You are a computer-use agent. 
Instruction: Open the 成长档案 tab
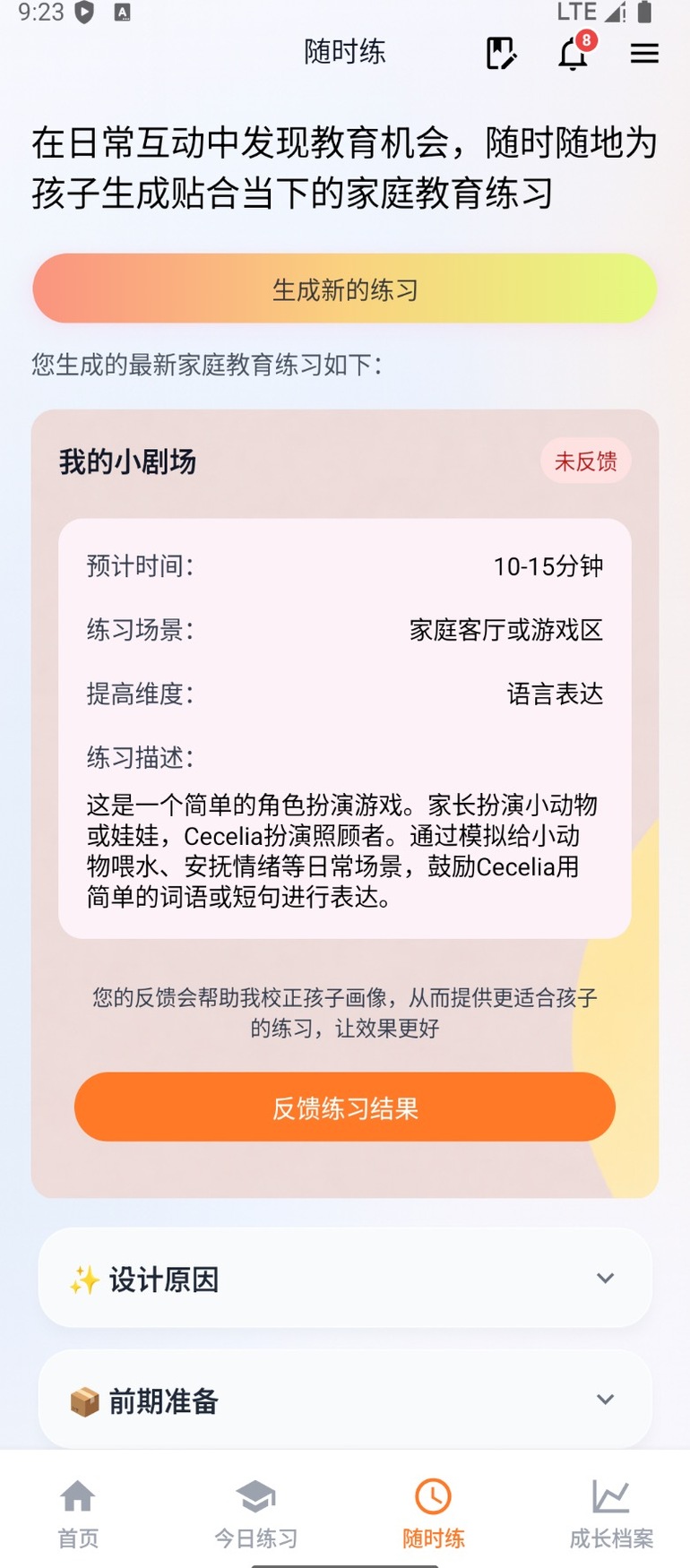click(x=612, y=1514)
